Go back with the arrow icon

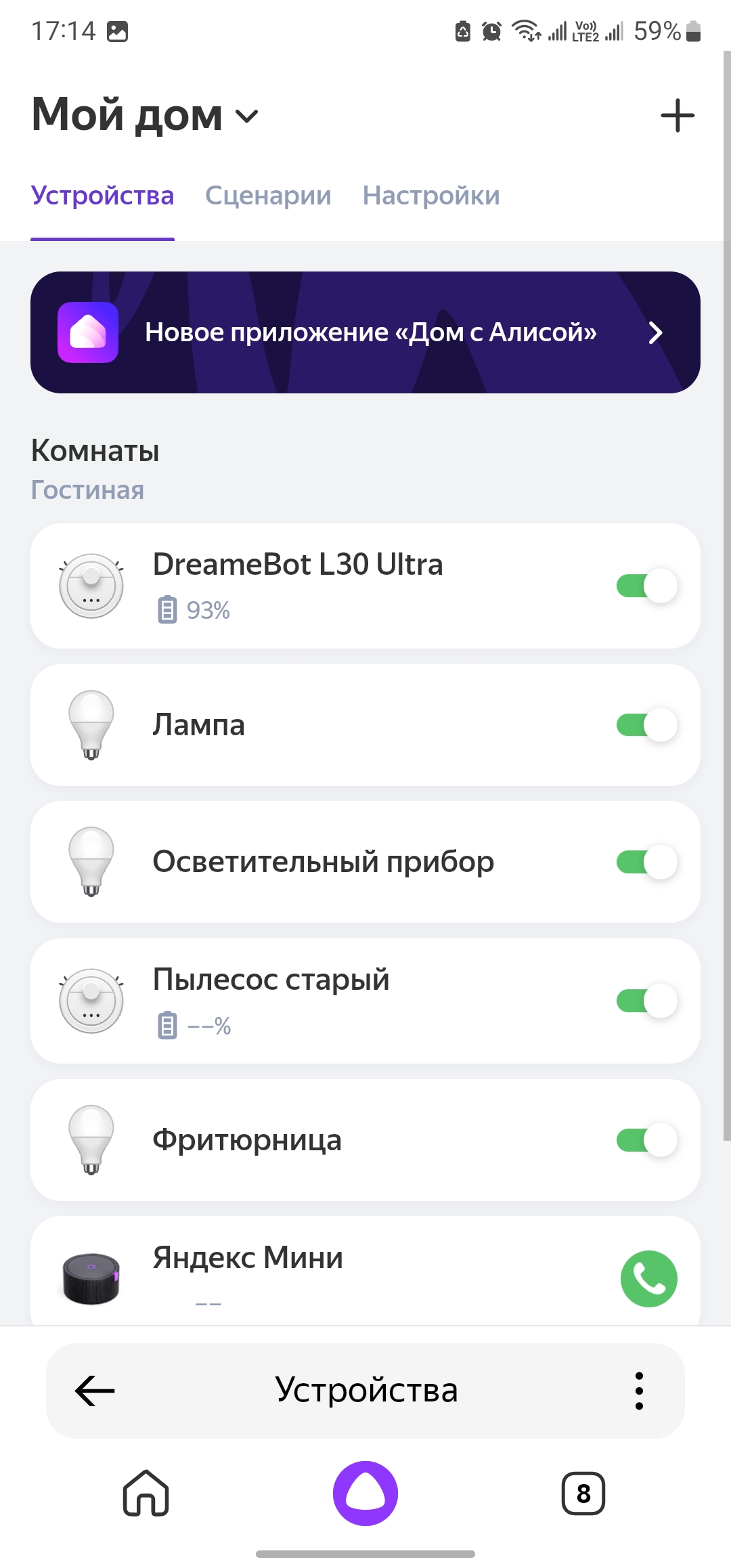95,1391
